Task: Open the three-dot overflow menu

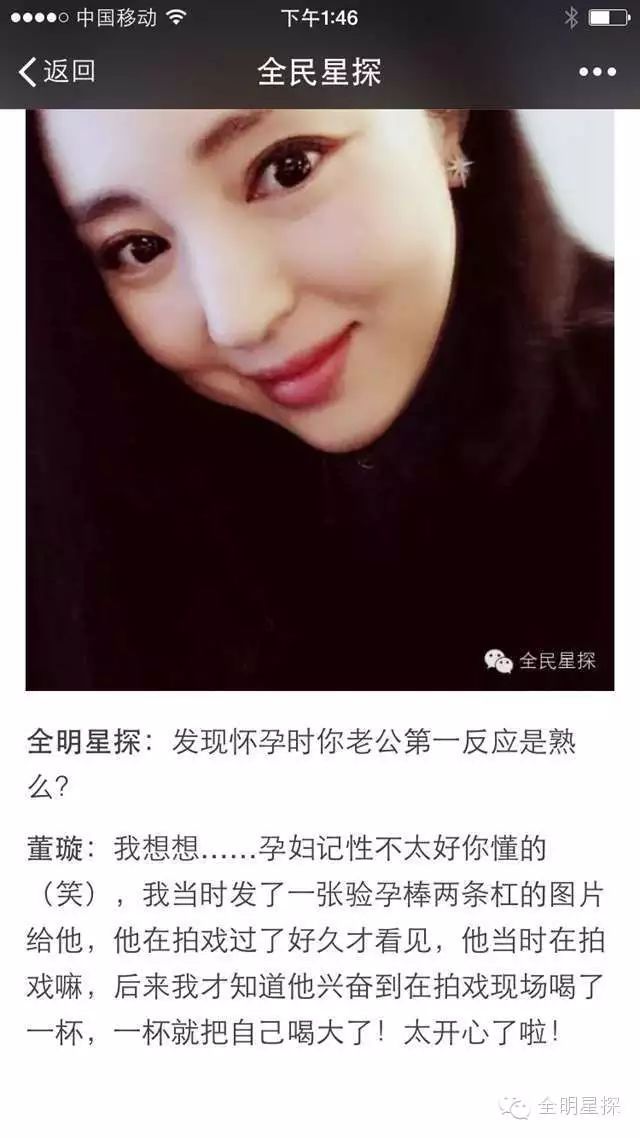Action: pyautogui.click(x=597, y=72)
